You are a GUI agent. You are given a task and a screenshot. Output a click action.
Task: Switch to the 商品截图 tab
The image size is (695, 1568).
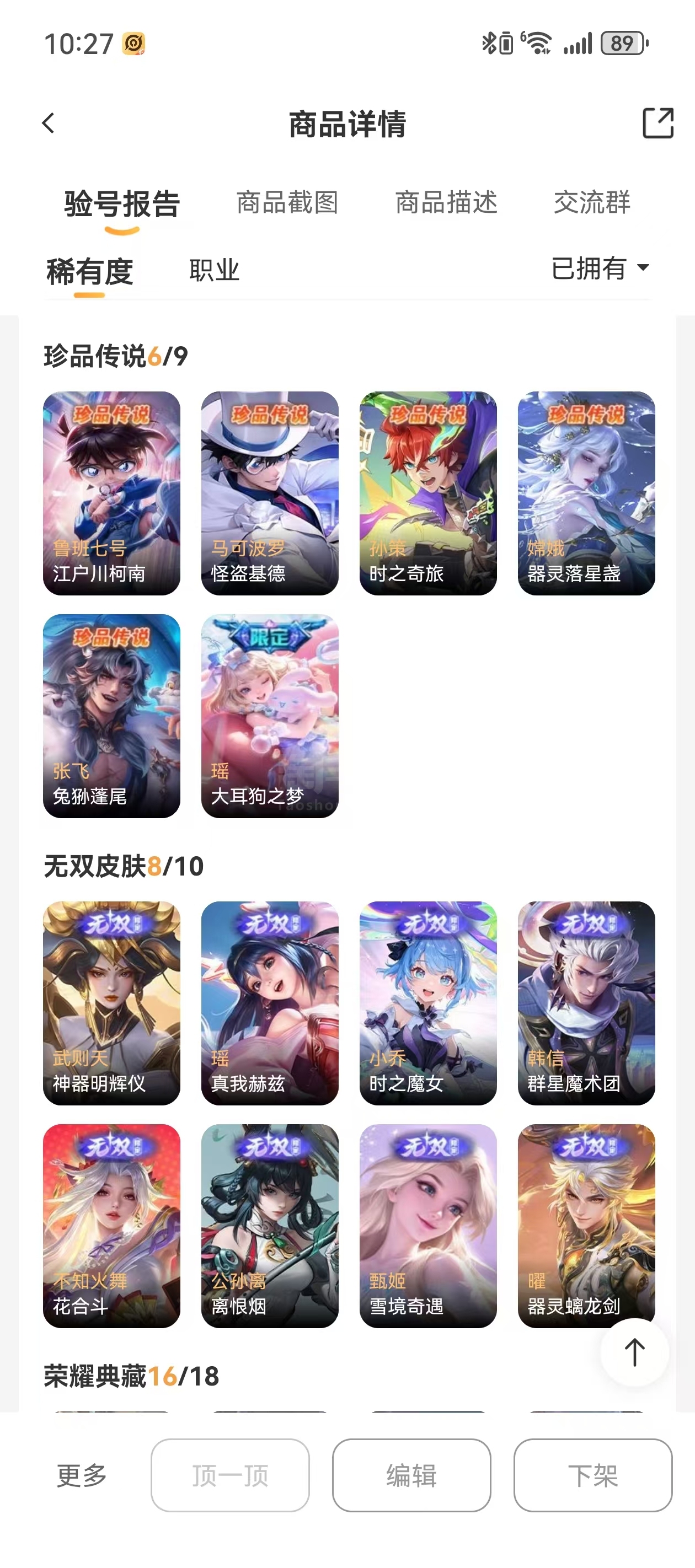(287, 203)
